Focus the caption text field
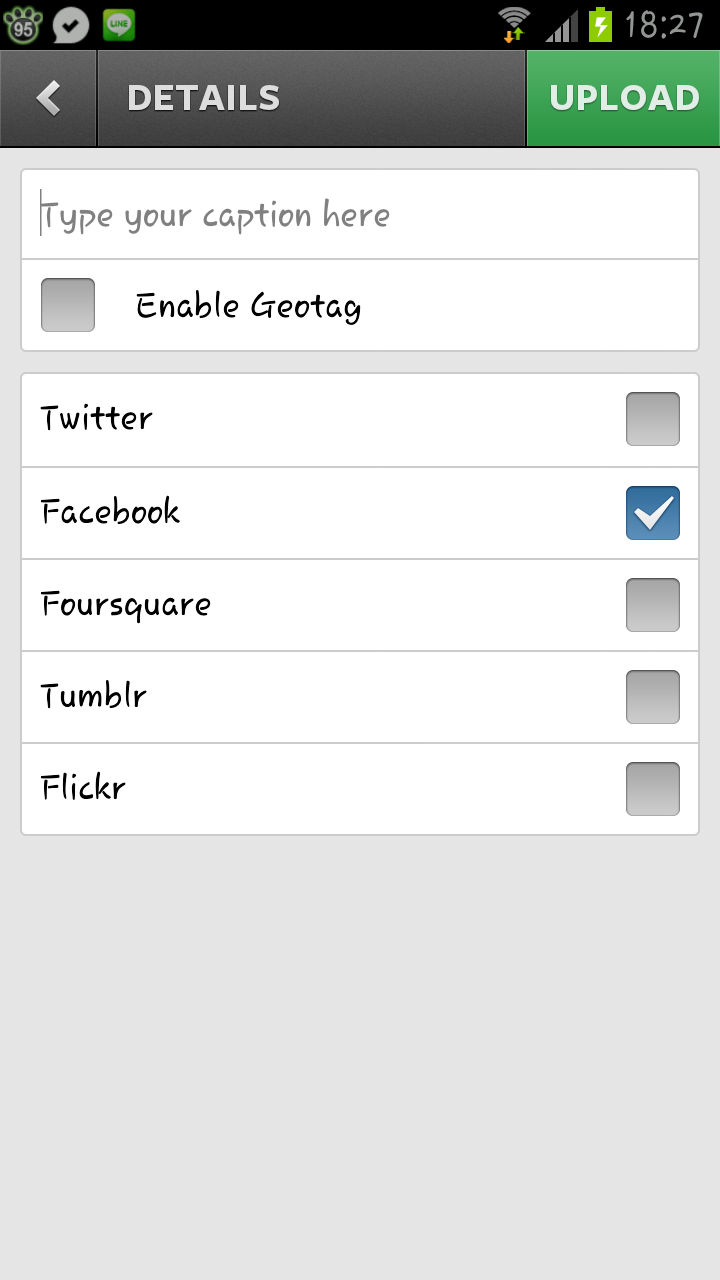This screenshot has height=1280, width=720. pos(360,215)
